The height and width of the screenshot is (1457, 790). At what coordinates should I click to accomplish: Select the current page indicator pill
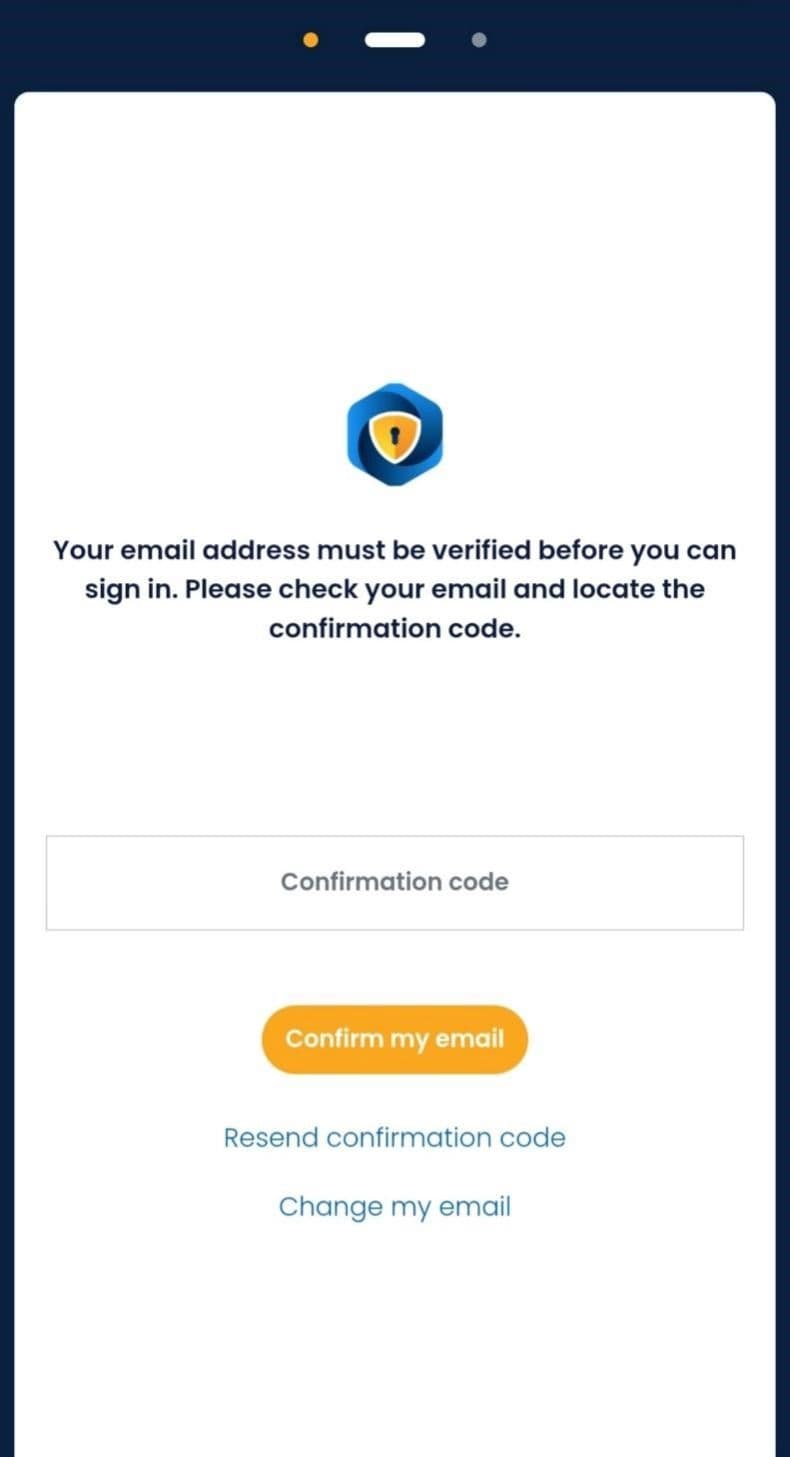click(x=395, y=40)
